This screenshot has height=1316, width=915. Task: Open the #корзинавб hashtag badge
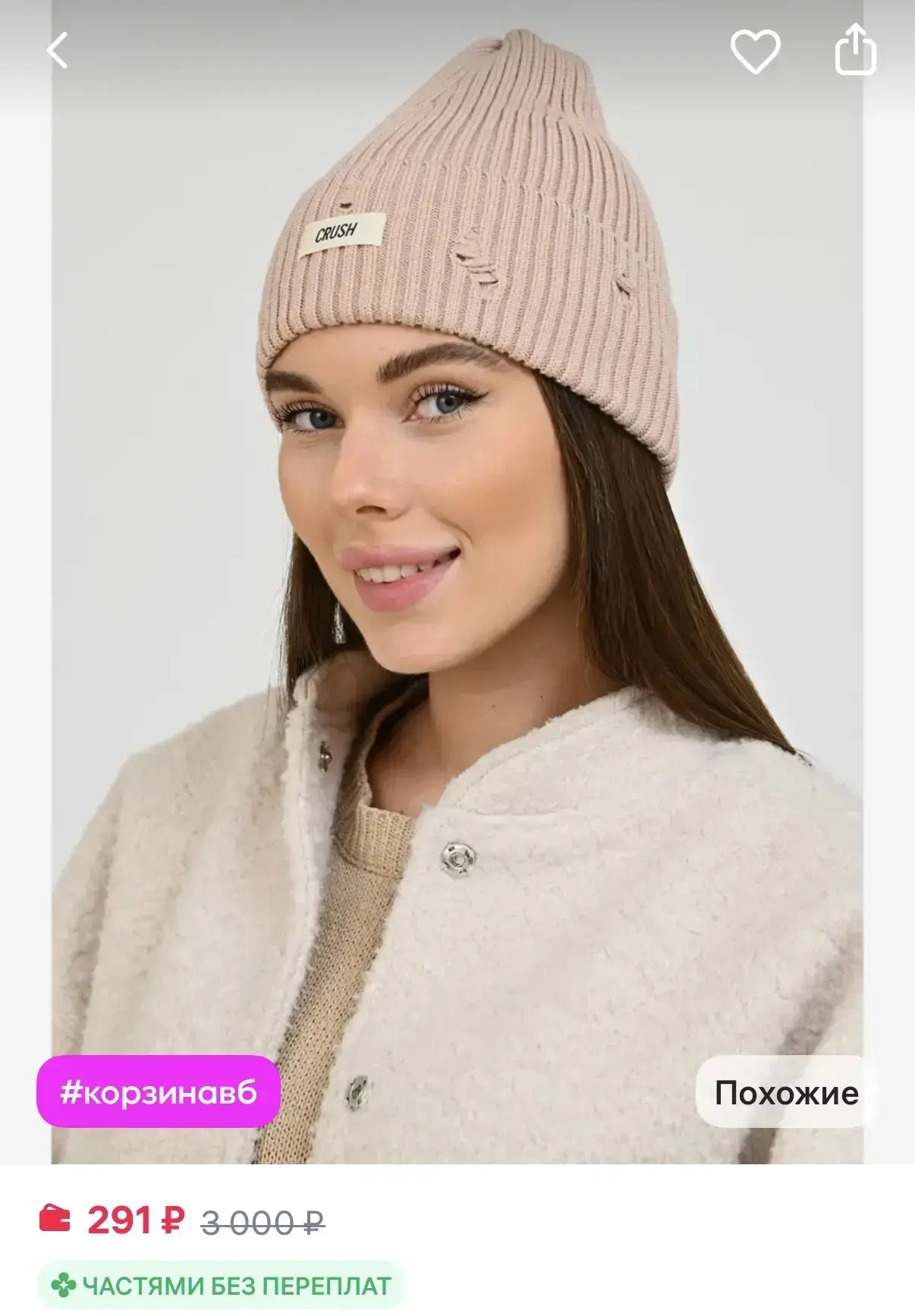coord(159,1091)
